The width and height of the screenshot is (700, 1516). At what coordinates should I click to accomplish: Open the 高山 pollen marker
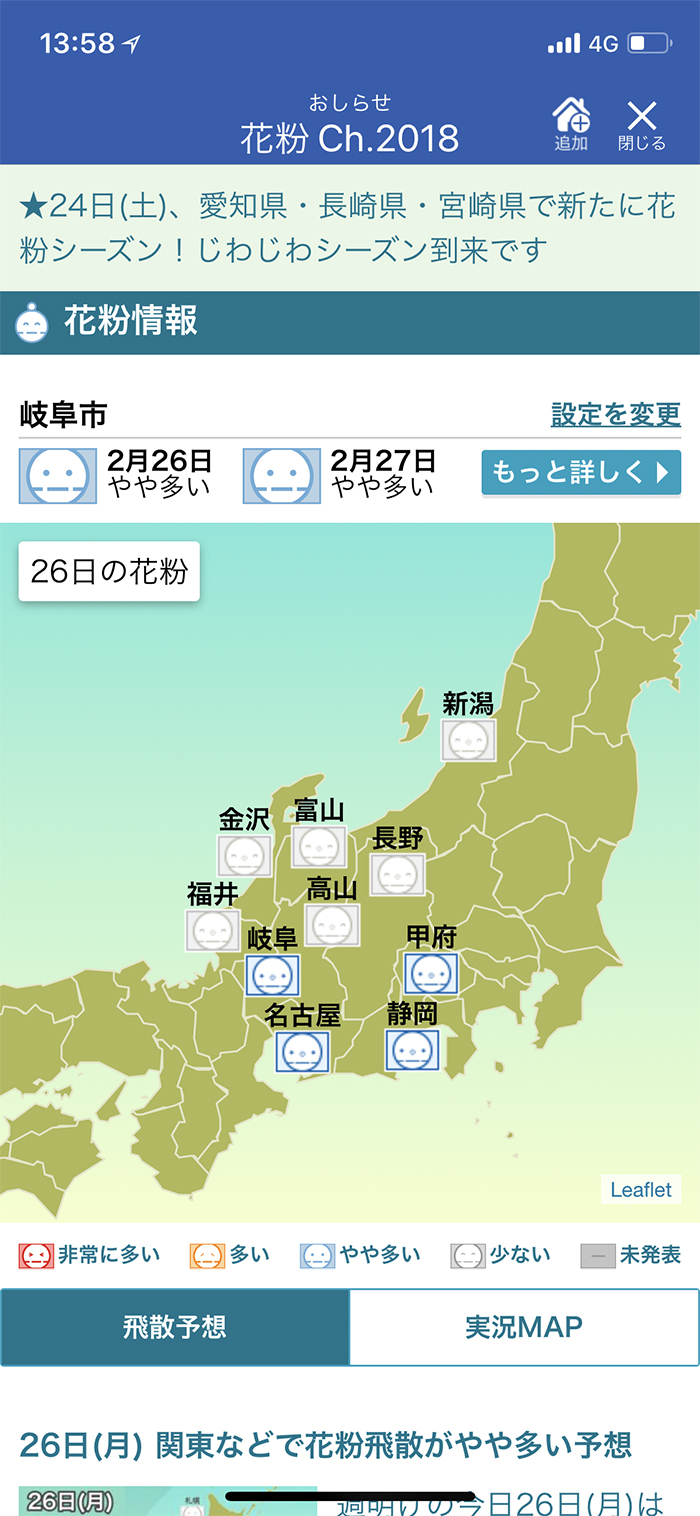coord(332,925)
